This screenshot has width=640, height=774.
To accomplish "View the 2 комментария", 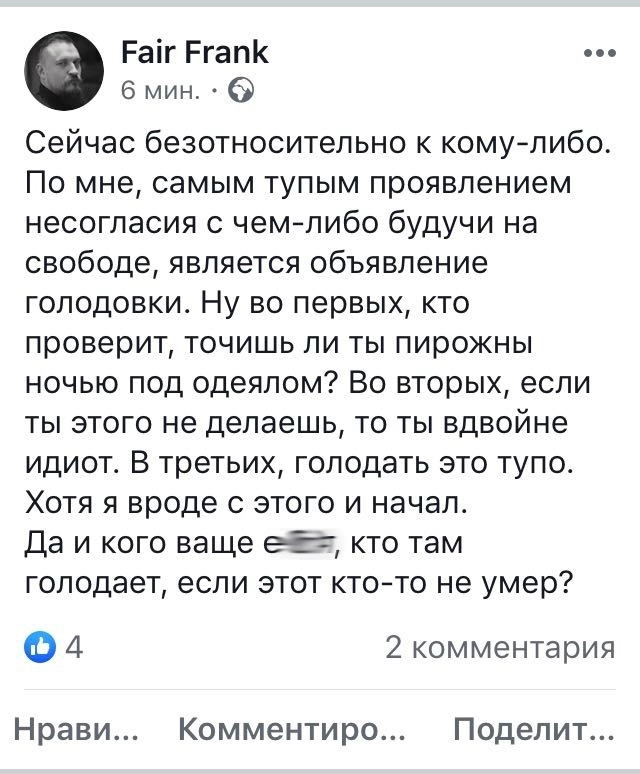I will [500, 649].
